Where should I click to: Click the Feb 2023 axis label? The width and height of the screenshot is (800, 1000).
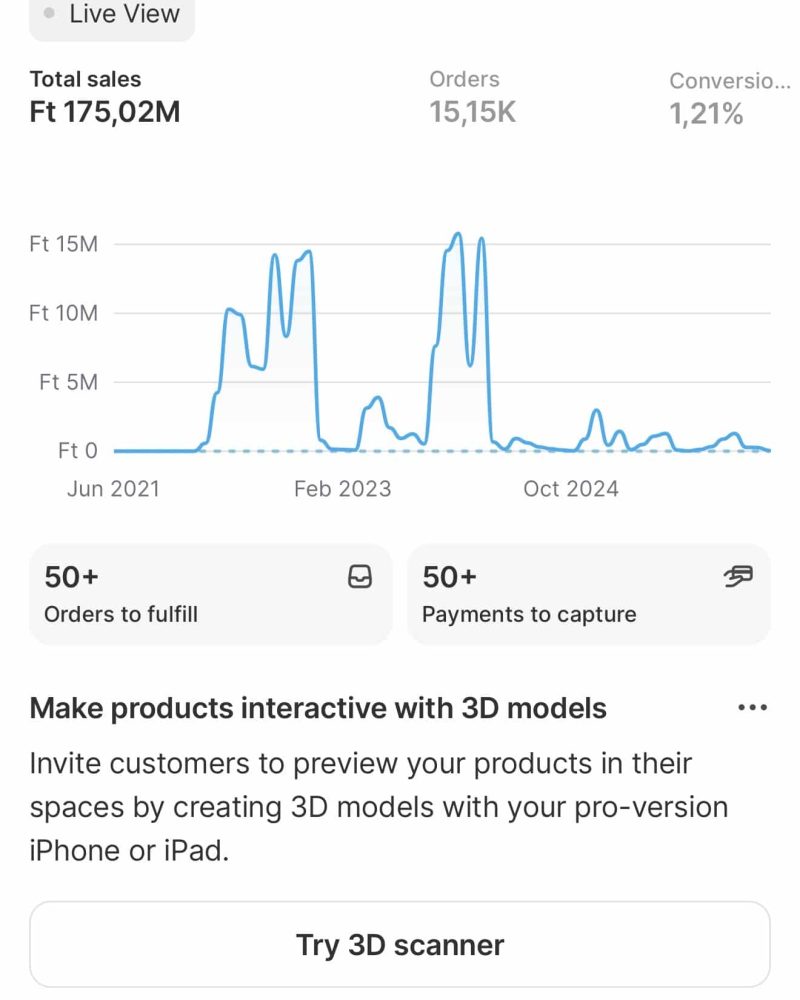(345, 489)
